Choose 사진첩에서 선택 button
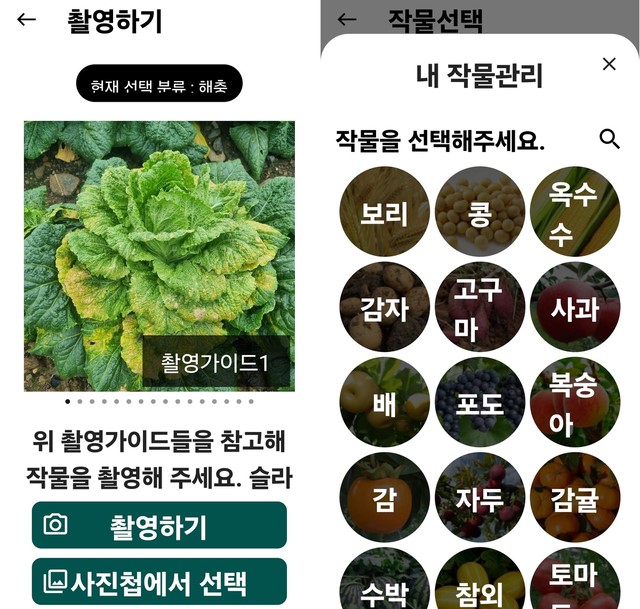Screen dimensions: 640x609 (159, 582)
